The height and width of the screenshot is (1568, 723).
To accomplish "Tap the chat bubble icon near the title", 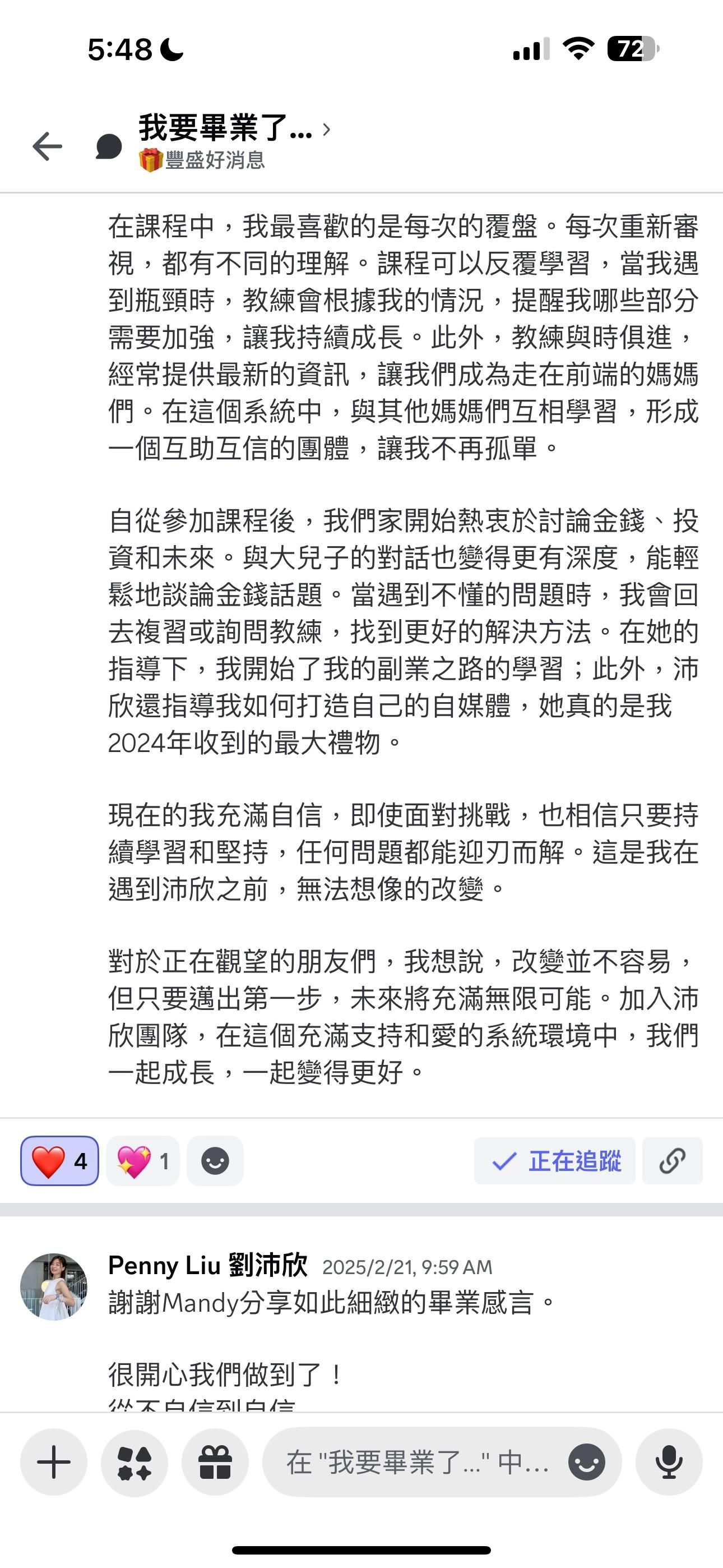I will (107, 145).
